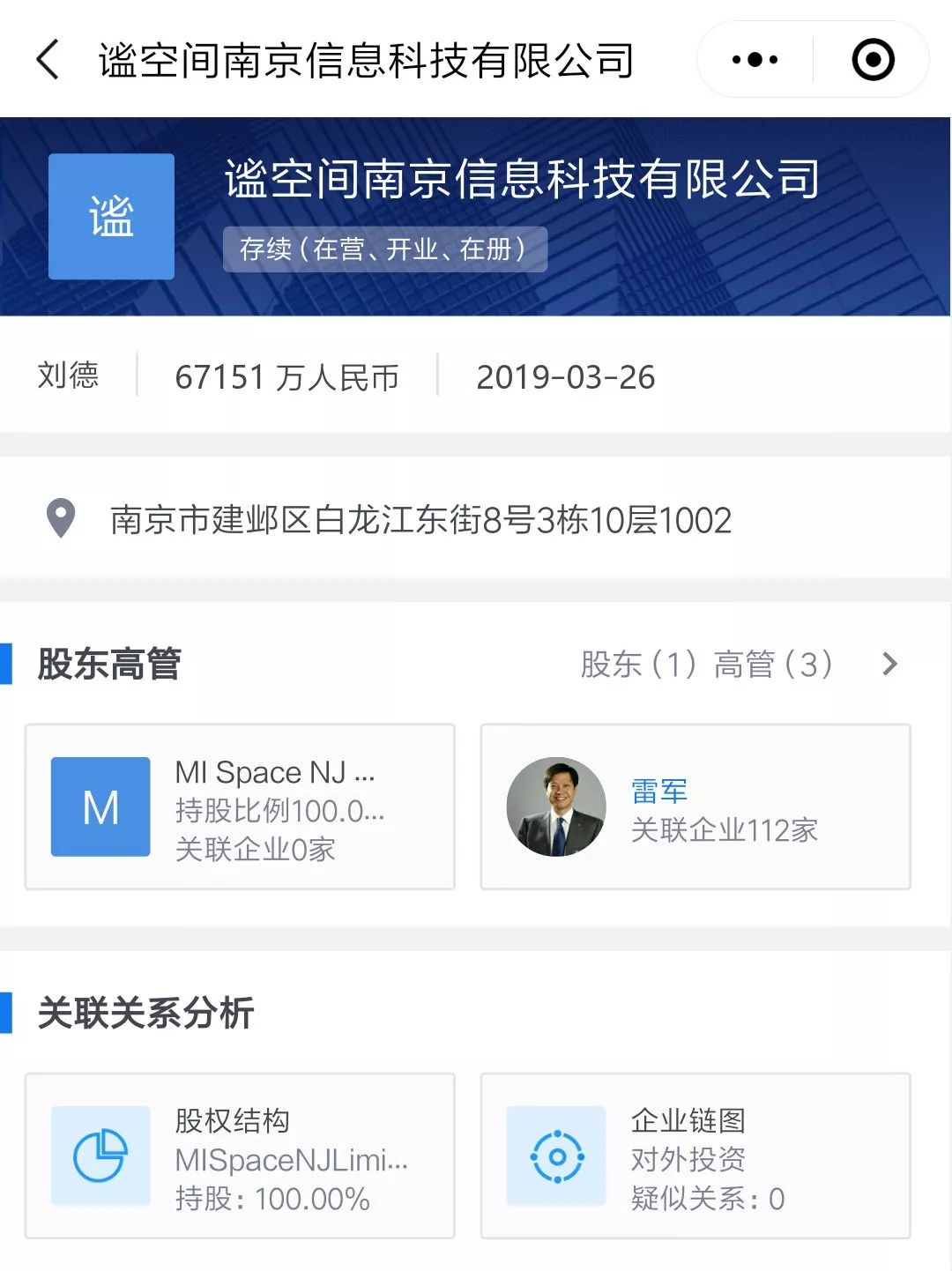Open the 企业链图 card

coord(695,1156)
